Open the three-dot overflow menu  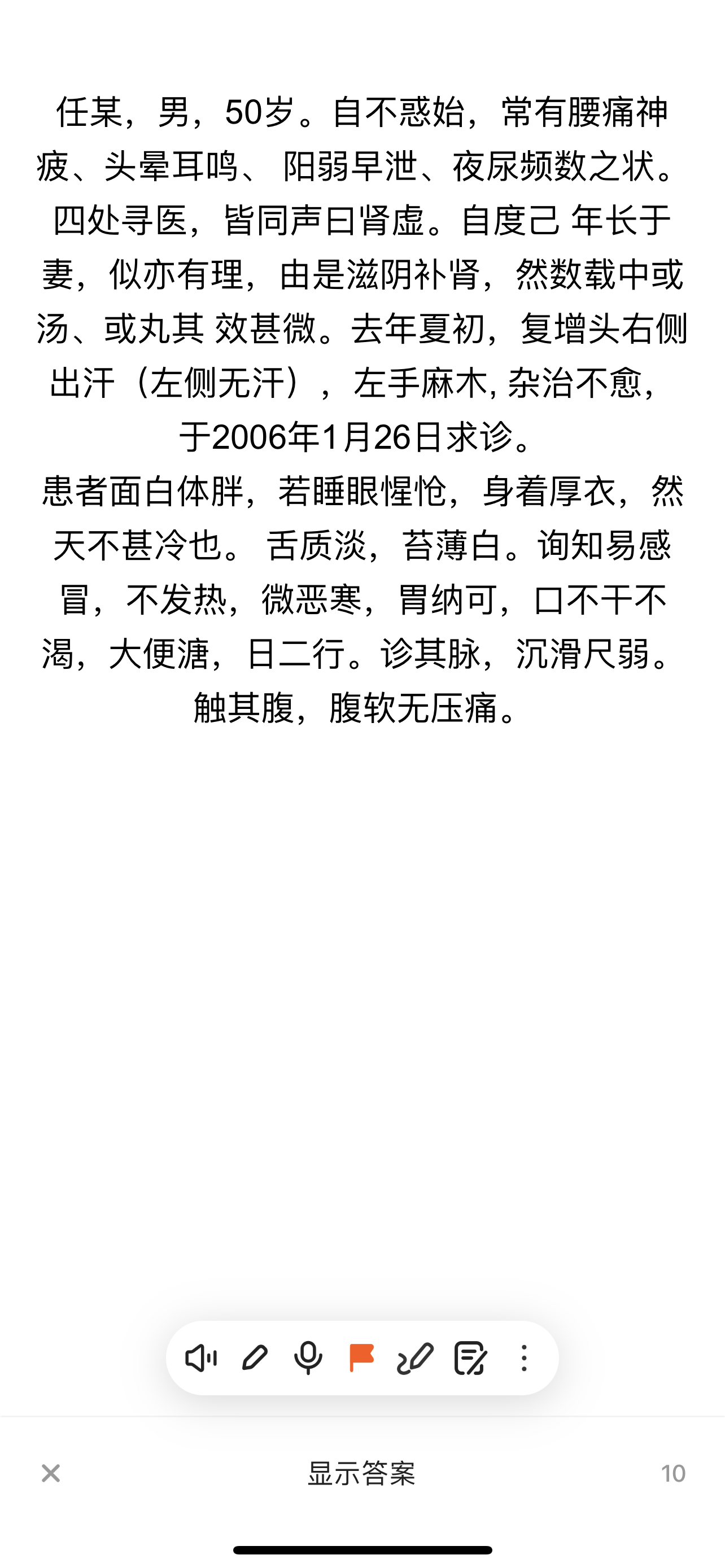point(523,1358)
